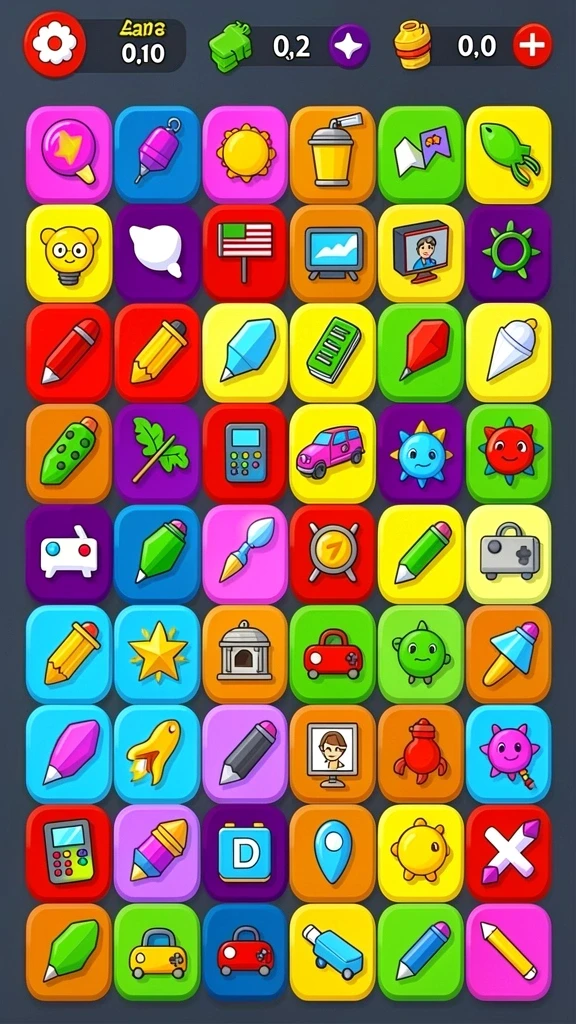Tap the letter D tile

pyautogui.click(x=245, y=853)
